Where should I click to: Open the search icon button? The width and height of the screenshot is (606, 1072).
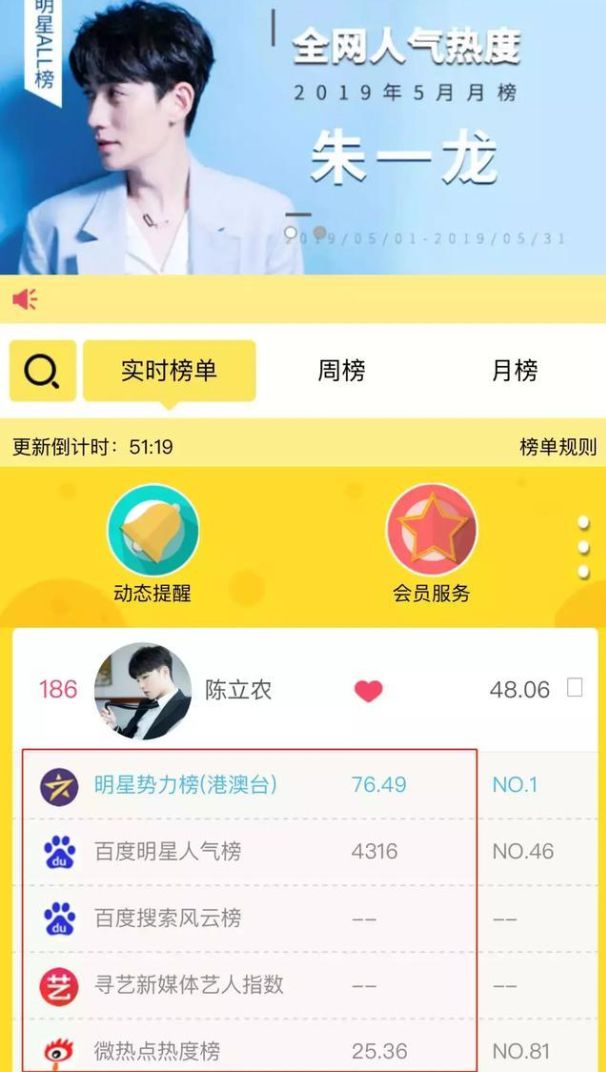click(x=42, y=371)
